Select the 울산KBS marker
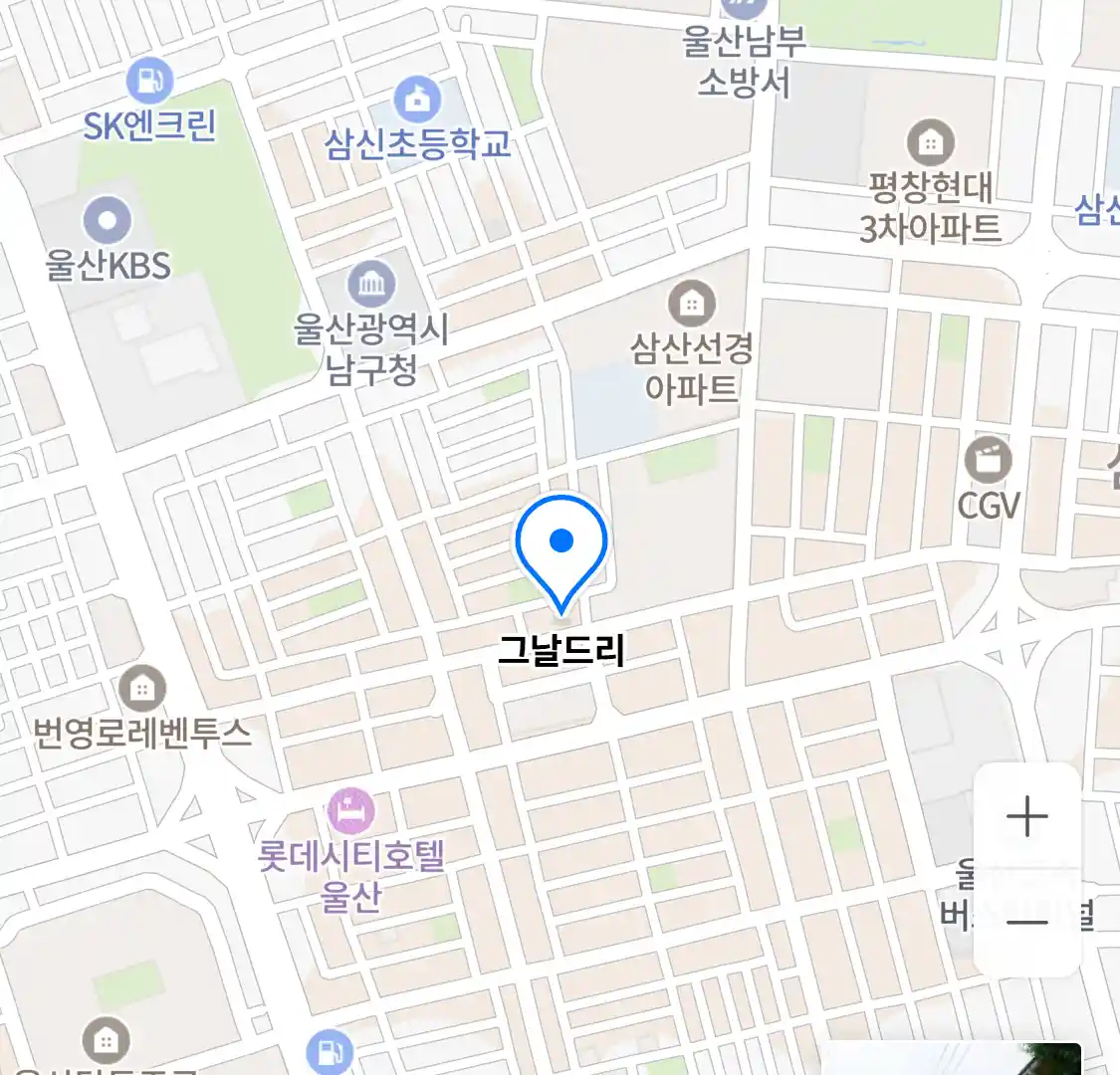 point(108,221)
